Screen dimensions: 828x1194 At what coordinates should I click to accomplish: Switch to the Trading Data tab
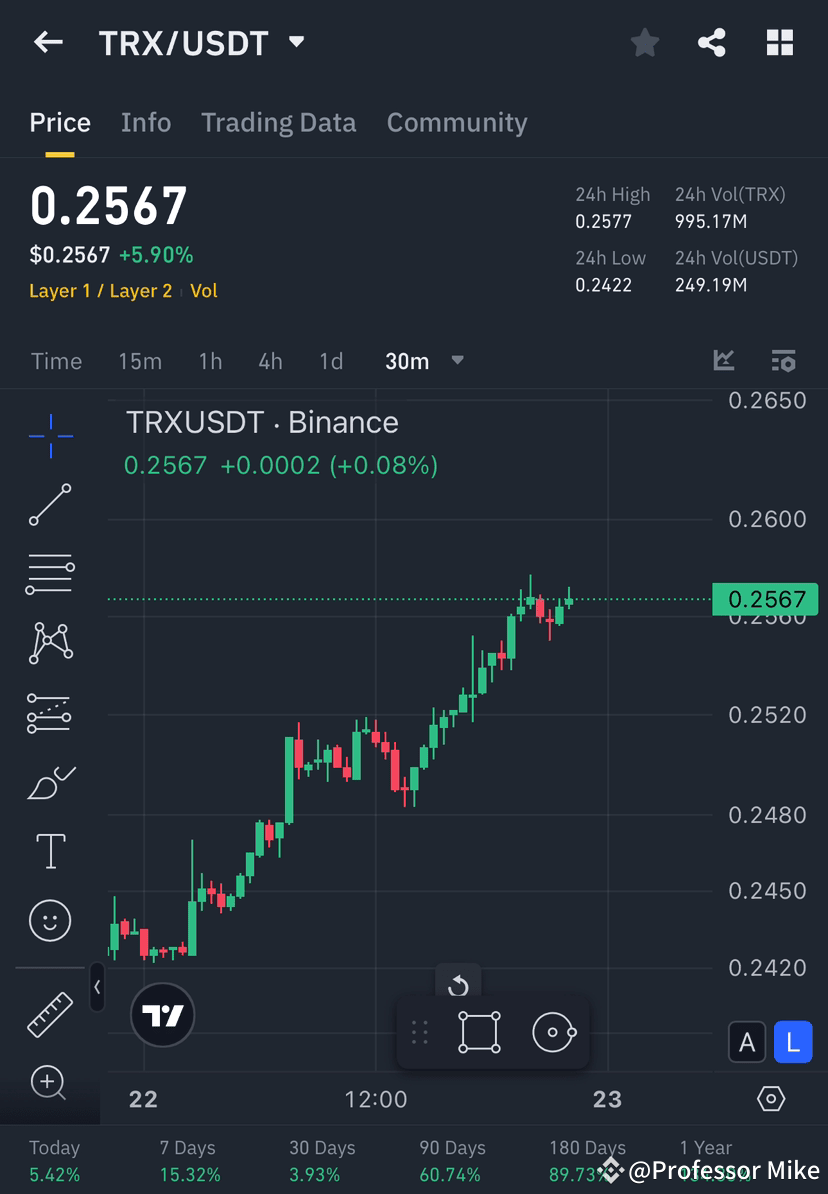(x=278, y=122)
